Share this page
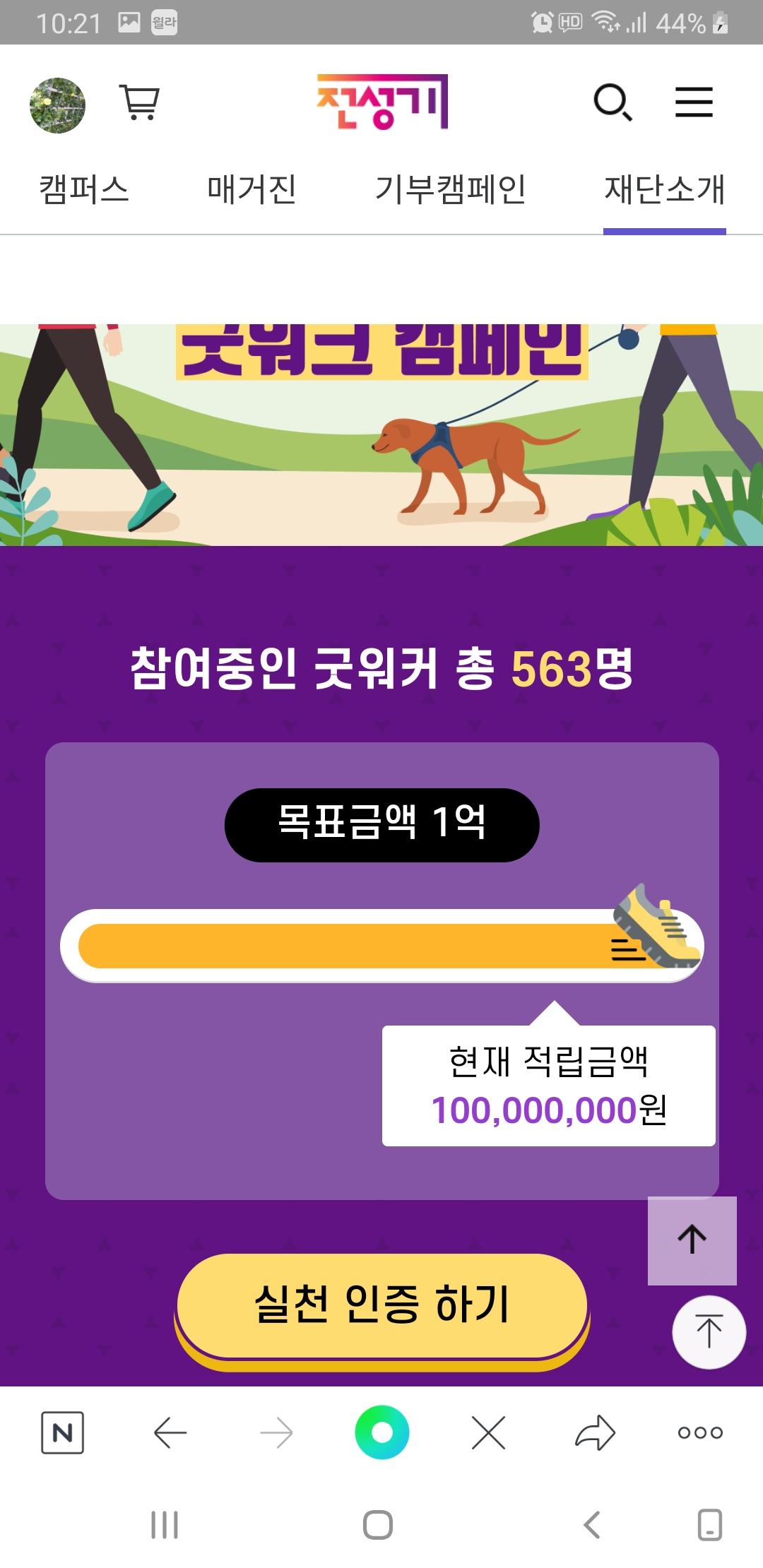 click(x=595, y=1432)
